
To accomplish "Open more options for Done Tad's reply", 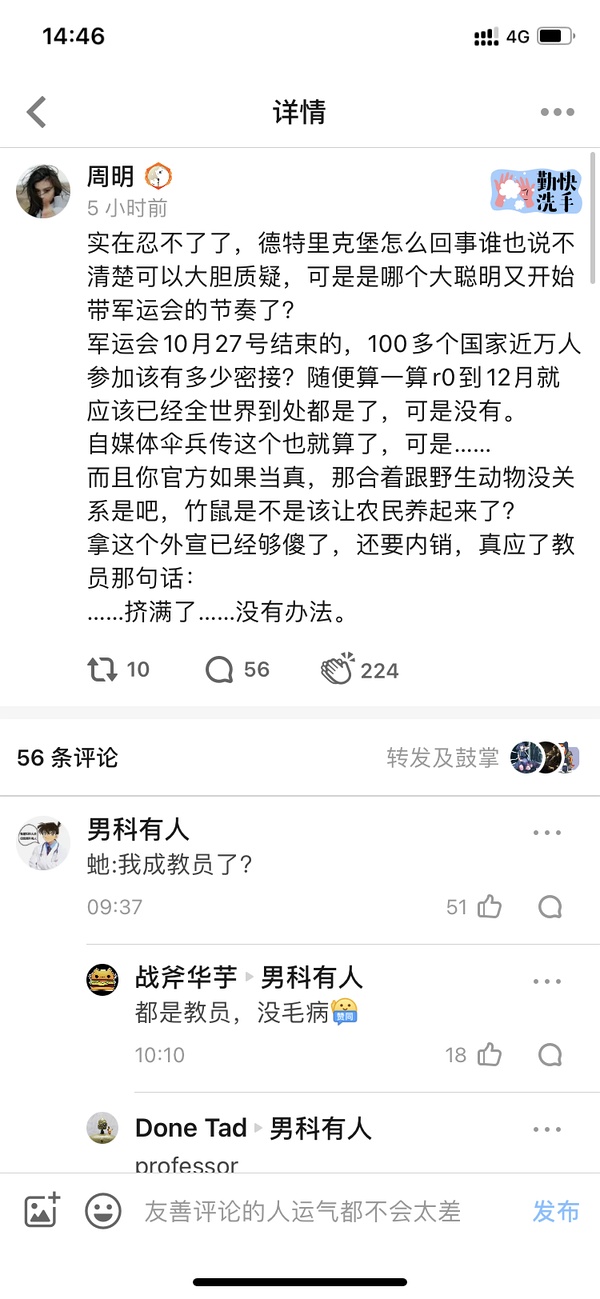I will tap(547, 1129).
